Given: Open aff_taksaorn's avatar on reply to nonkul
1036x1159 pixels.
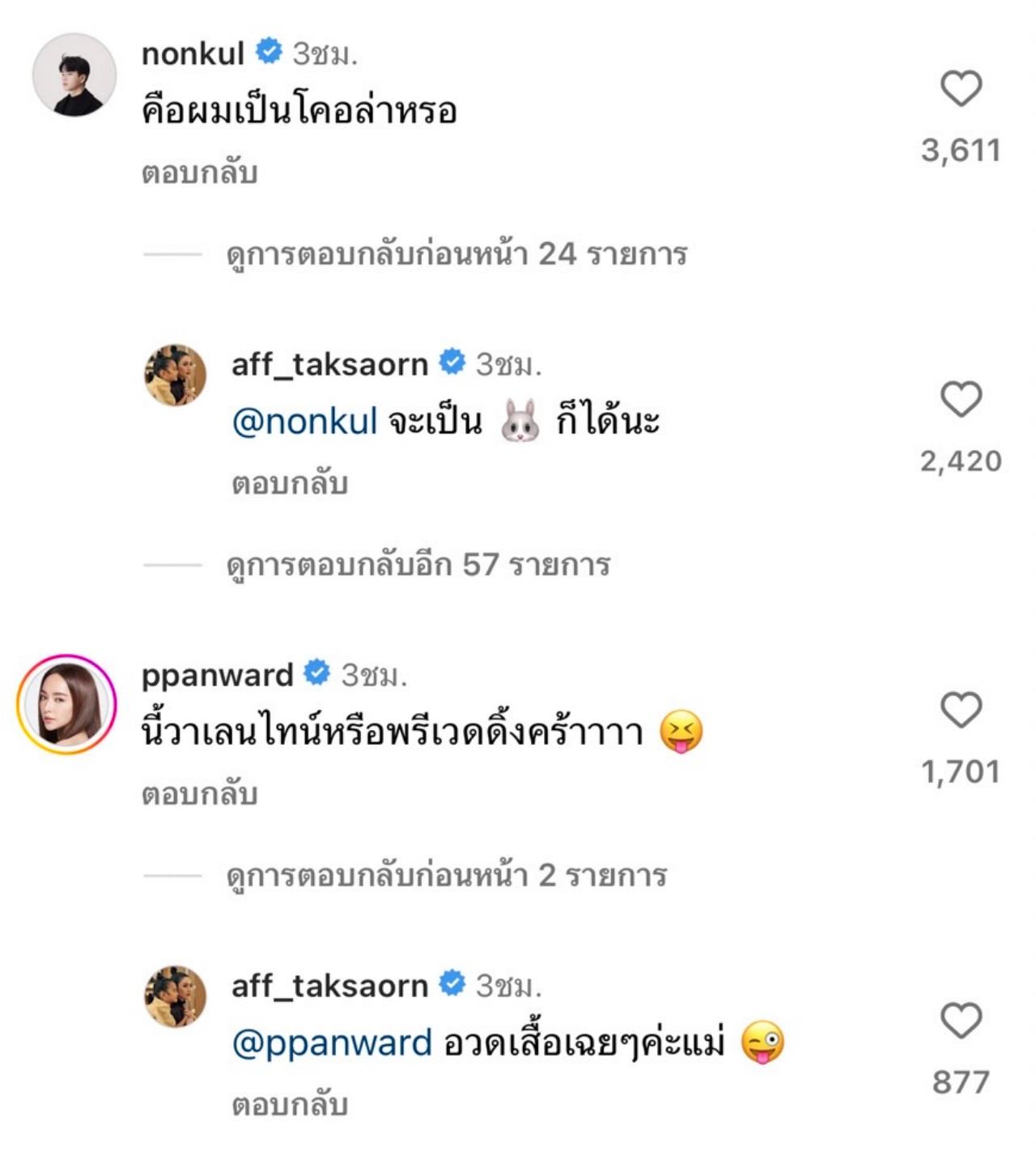Looking at the screenshot, I should 175,375.
